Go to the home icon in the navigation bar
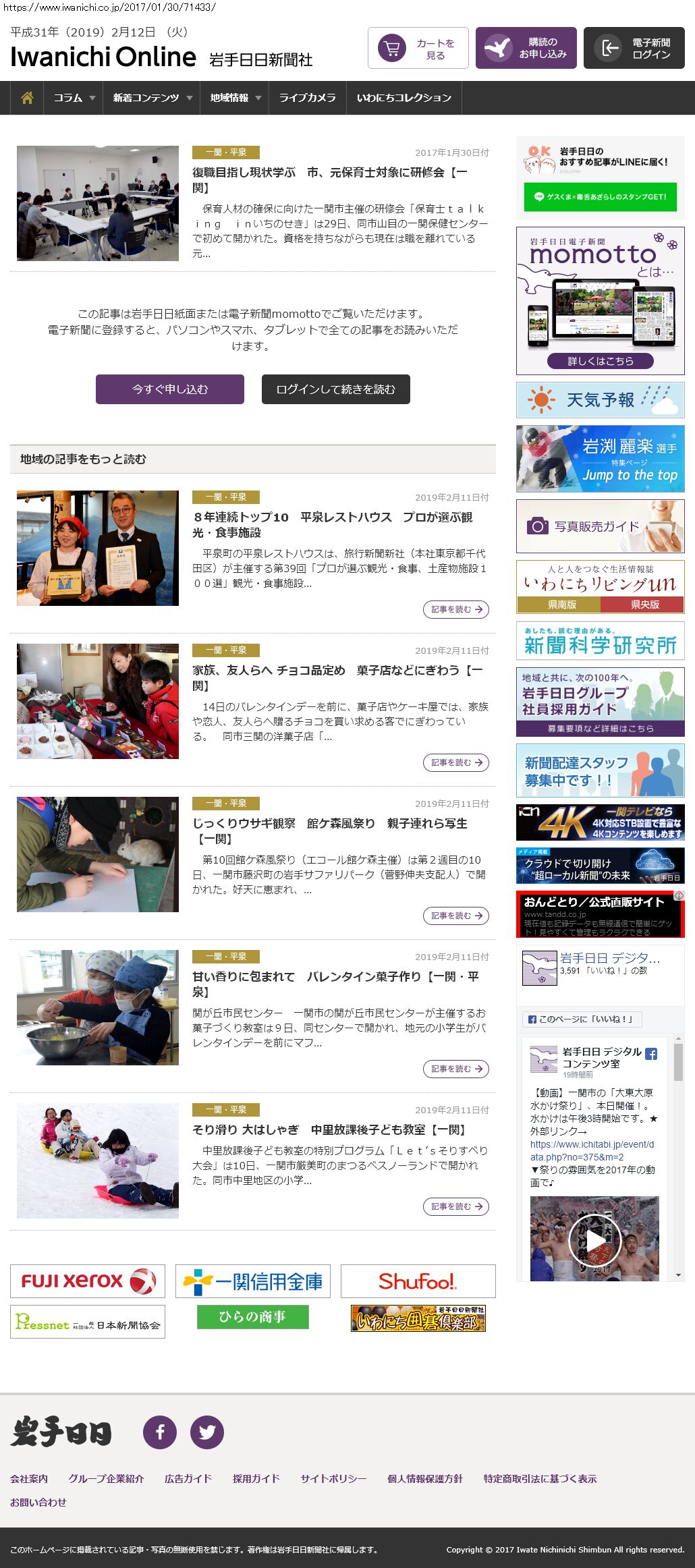This screenshot has width=695, height=1568. coord(27,98)
